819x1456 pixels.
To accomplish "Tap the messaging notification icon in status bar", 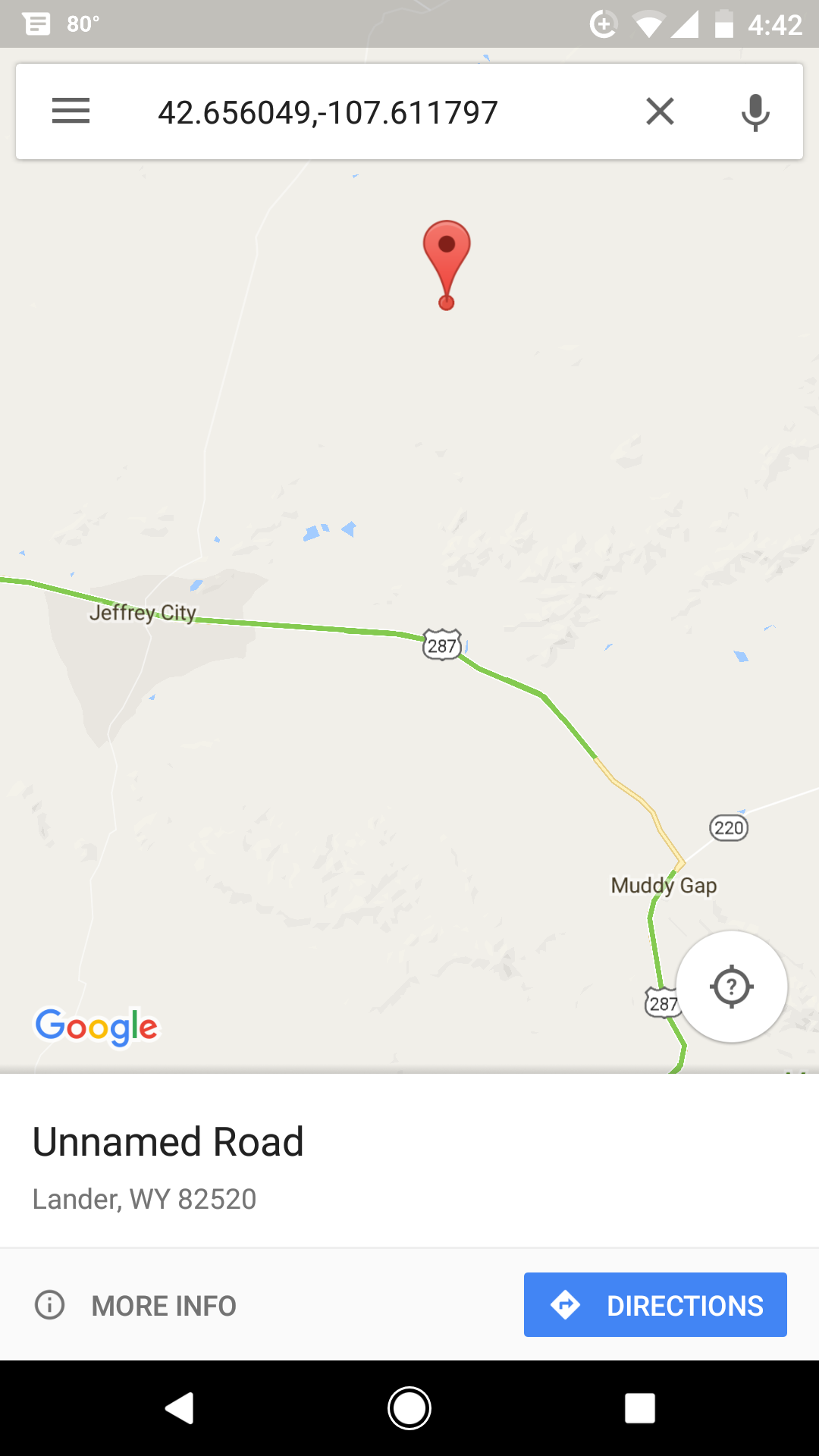I will (37, 24).
